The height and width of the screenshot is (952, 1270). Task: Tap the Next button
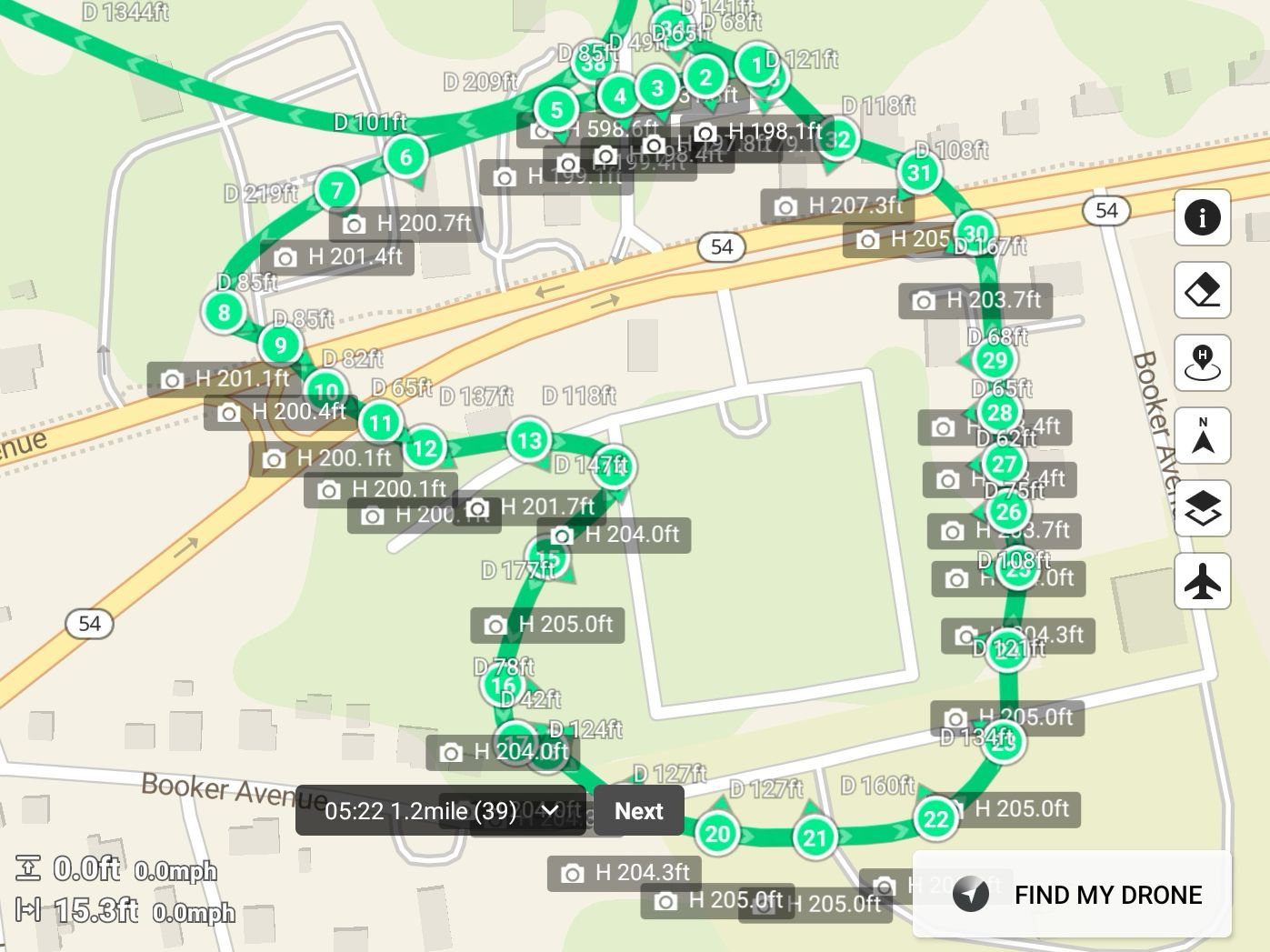638,811
